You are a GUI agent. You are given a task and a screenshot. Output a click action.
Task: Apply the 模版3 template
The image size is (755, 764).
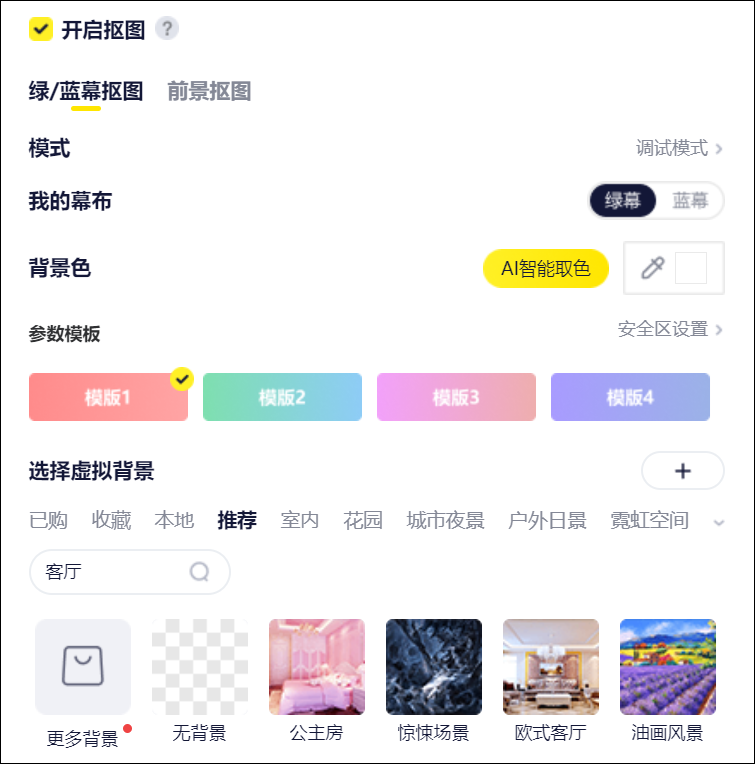[x=456, y=397]
